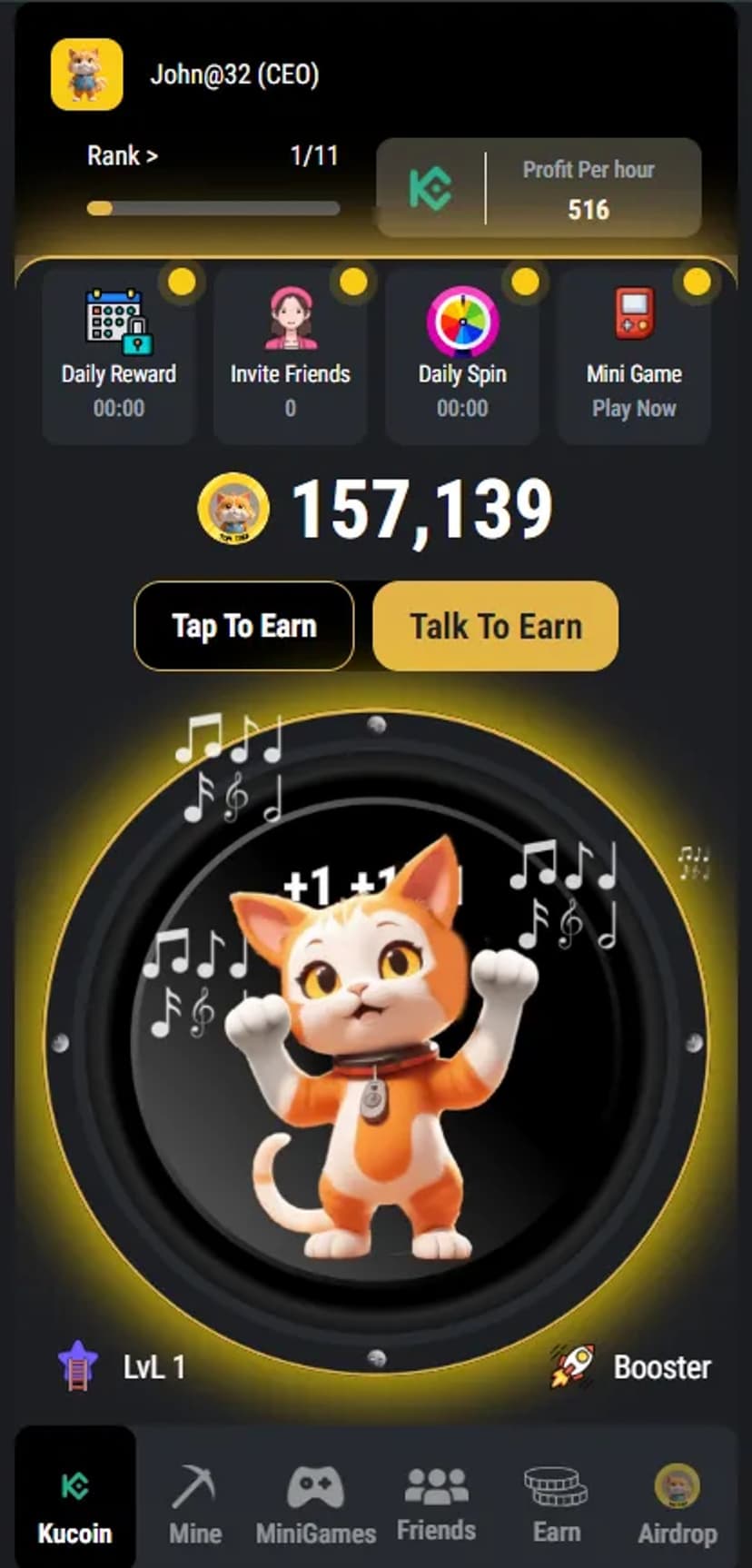Open the Booster rocket option

[x=633, y=1366]
